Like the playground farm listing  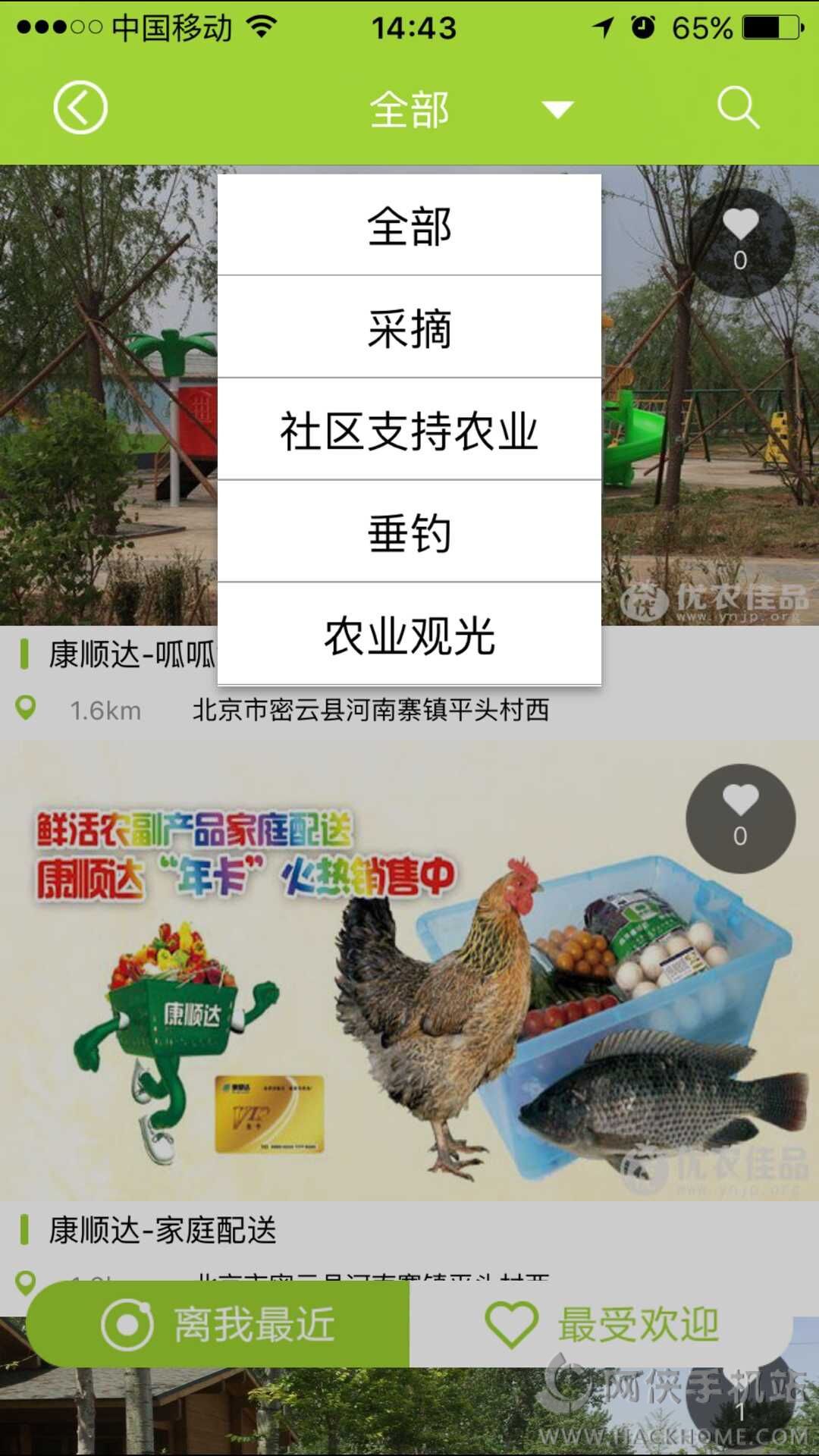pyautogui.click(x=740, y=241)
